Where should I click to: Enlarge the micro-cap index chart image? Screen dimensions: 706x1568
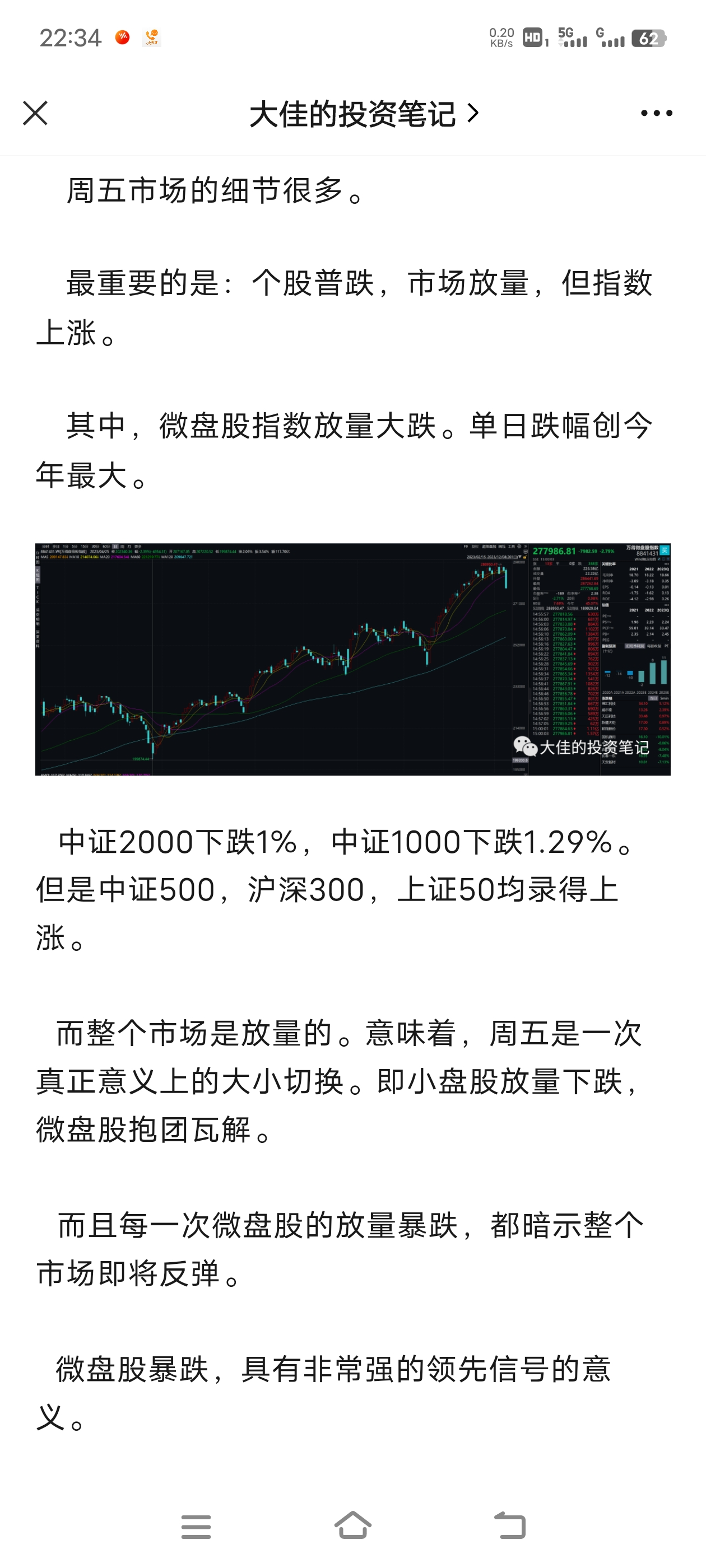click(352, 659)
